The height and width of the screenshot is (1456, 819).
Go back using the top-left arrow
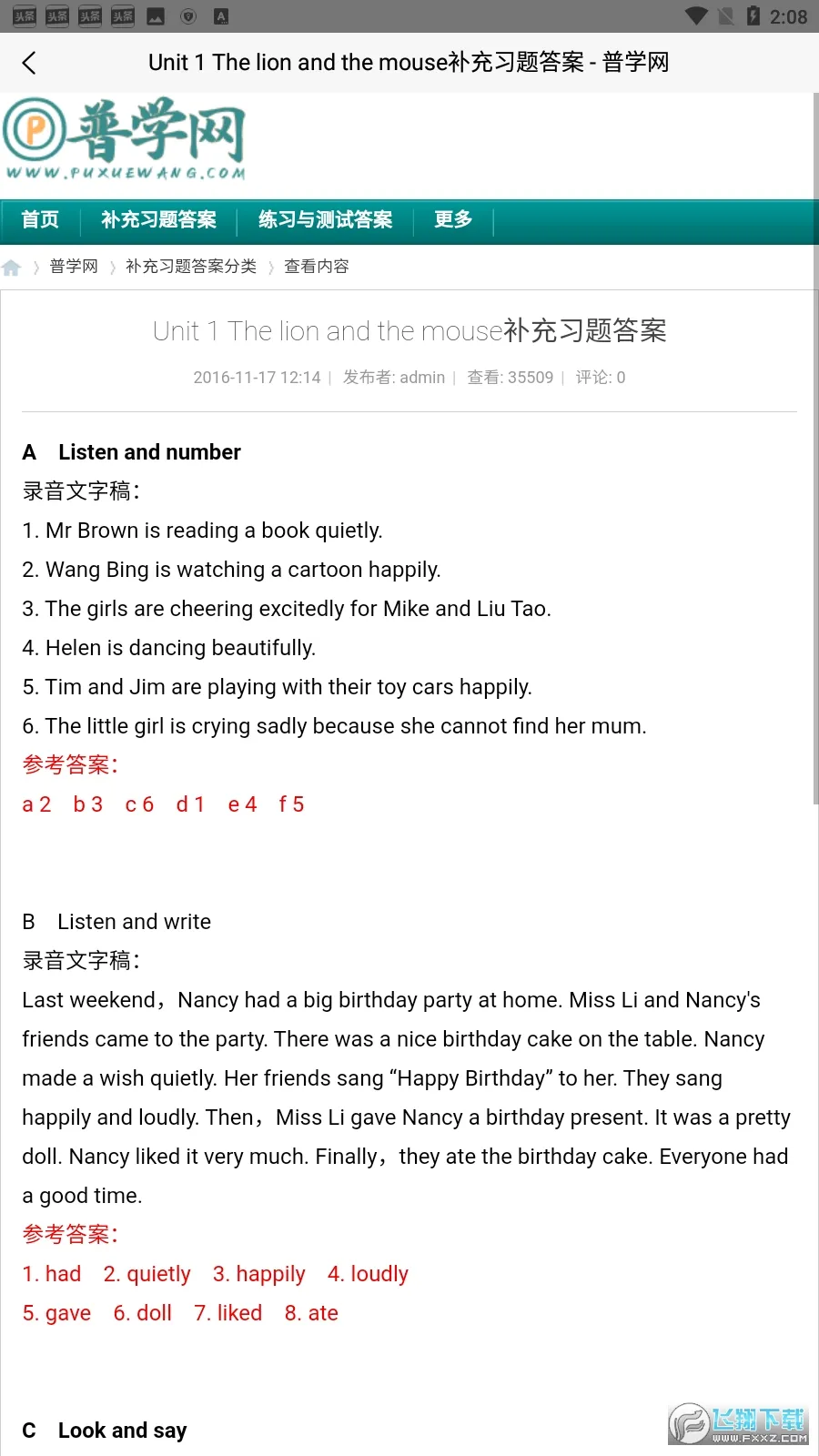tap(29, 63)
